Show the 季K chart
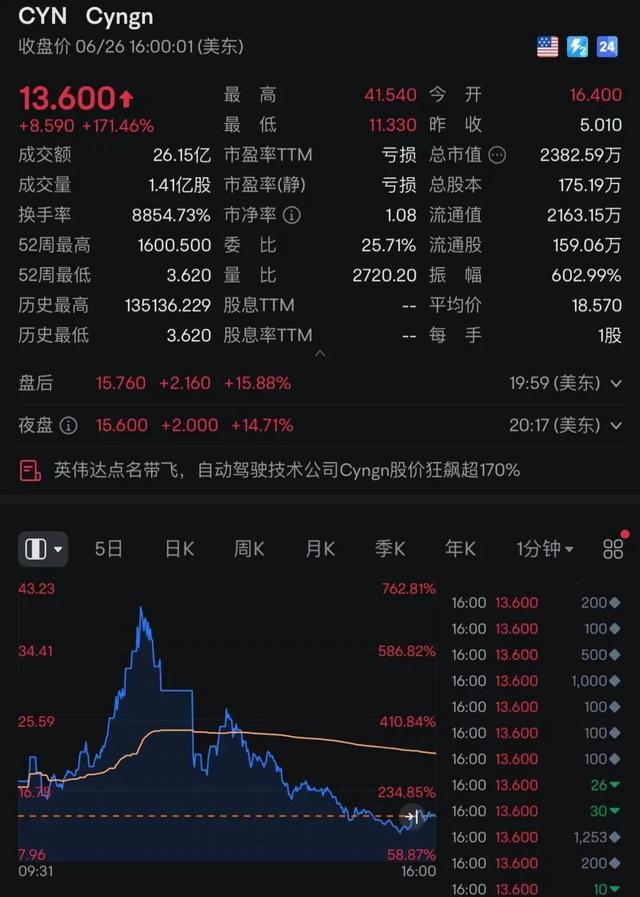The width and height of the screenshot is (640, 897). (390, 548)
